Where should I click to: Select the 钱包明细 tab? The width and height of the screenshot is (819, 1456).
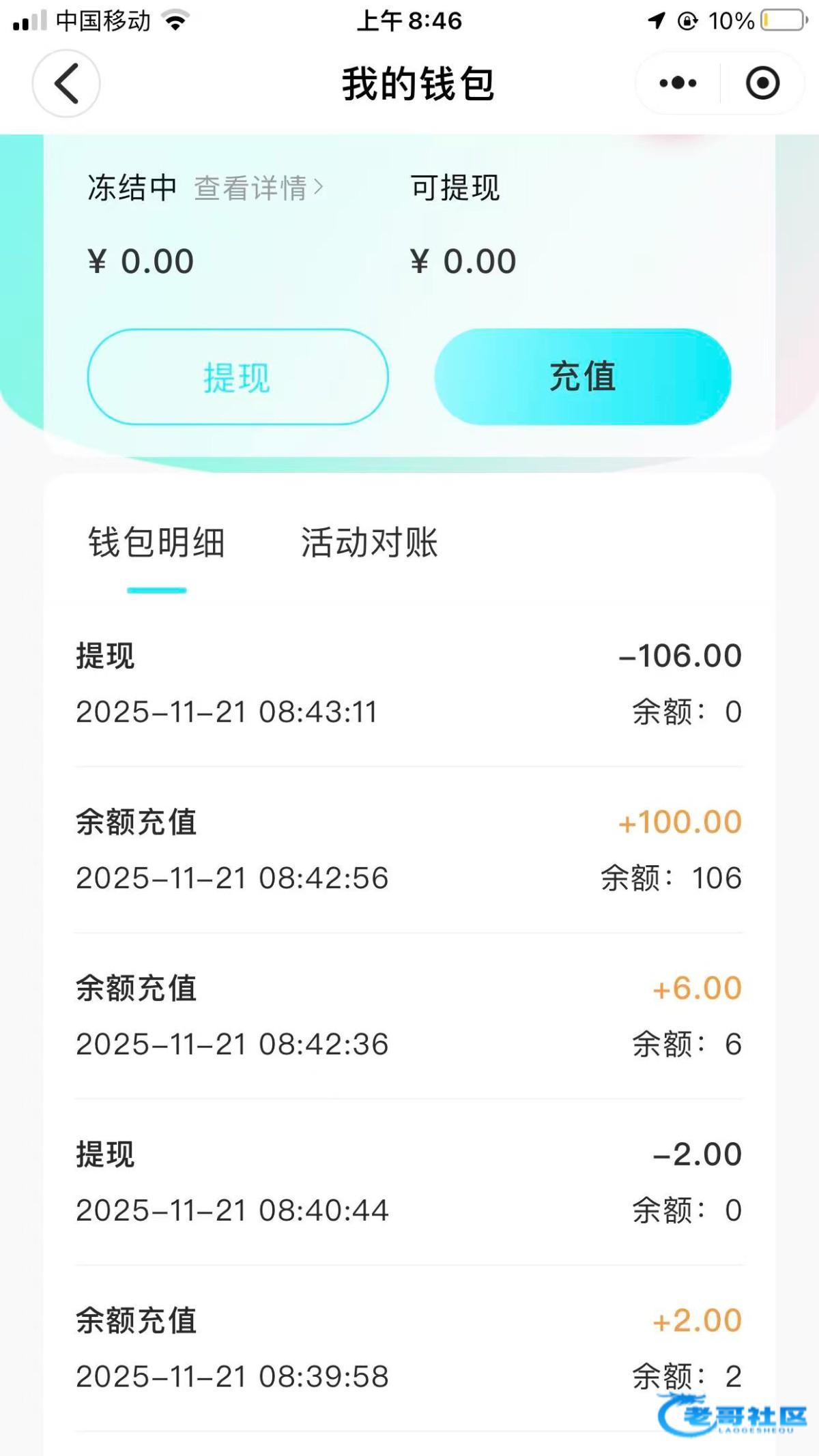click(156, 543)
